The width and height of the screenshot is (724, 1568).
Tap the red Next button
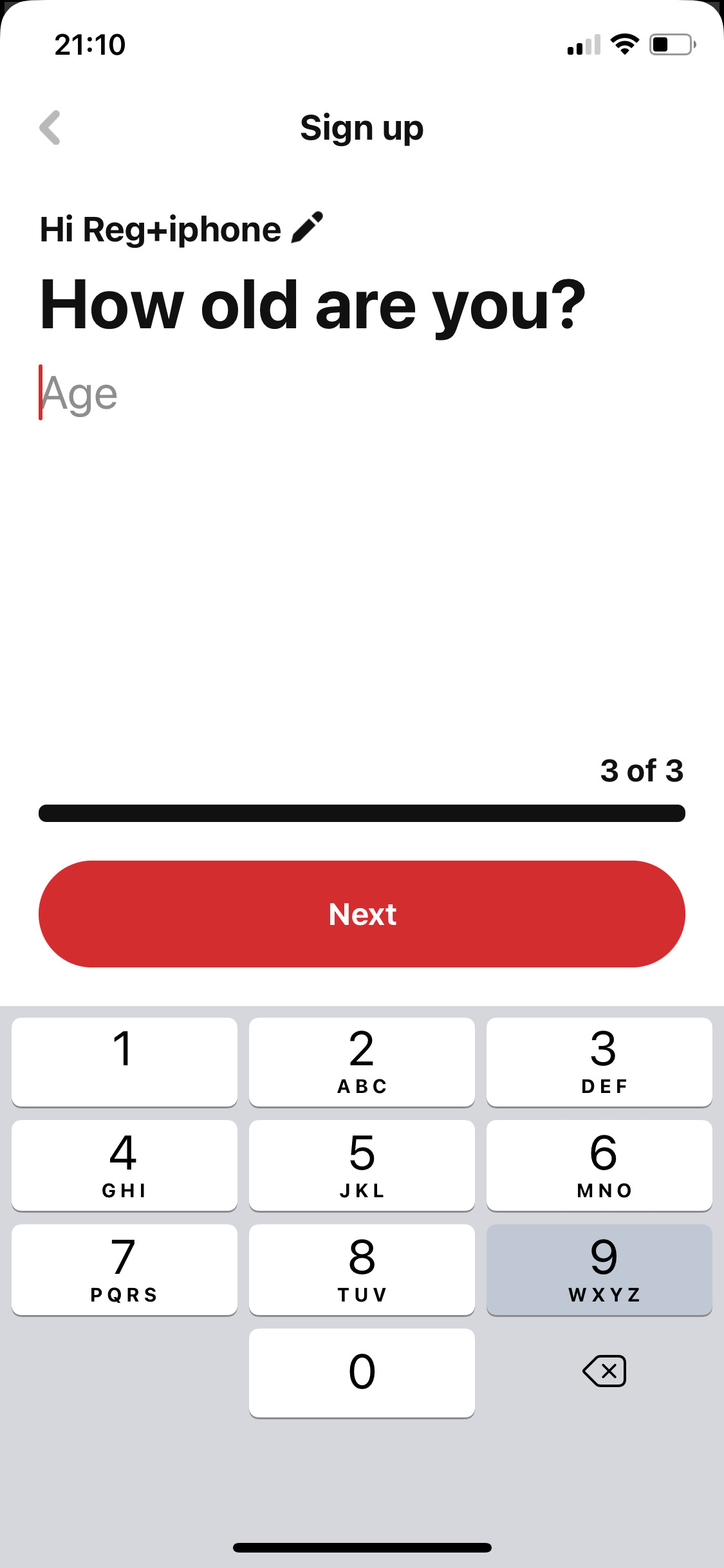362,913
